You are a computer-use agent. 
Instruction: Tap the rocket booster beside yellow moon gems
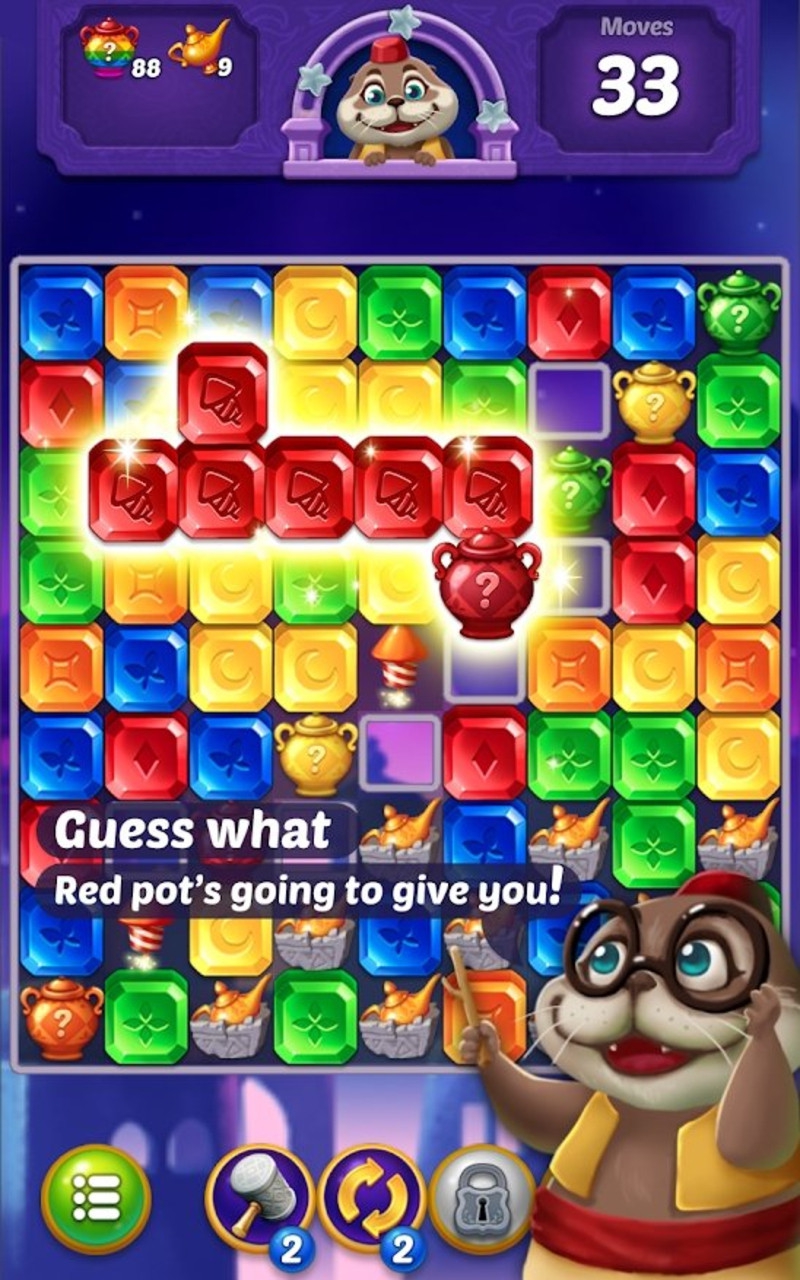coord(394,660)
